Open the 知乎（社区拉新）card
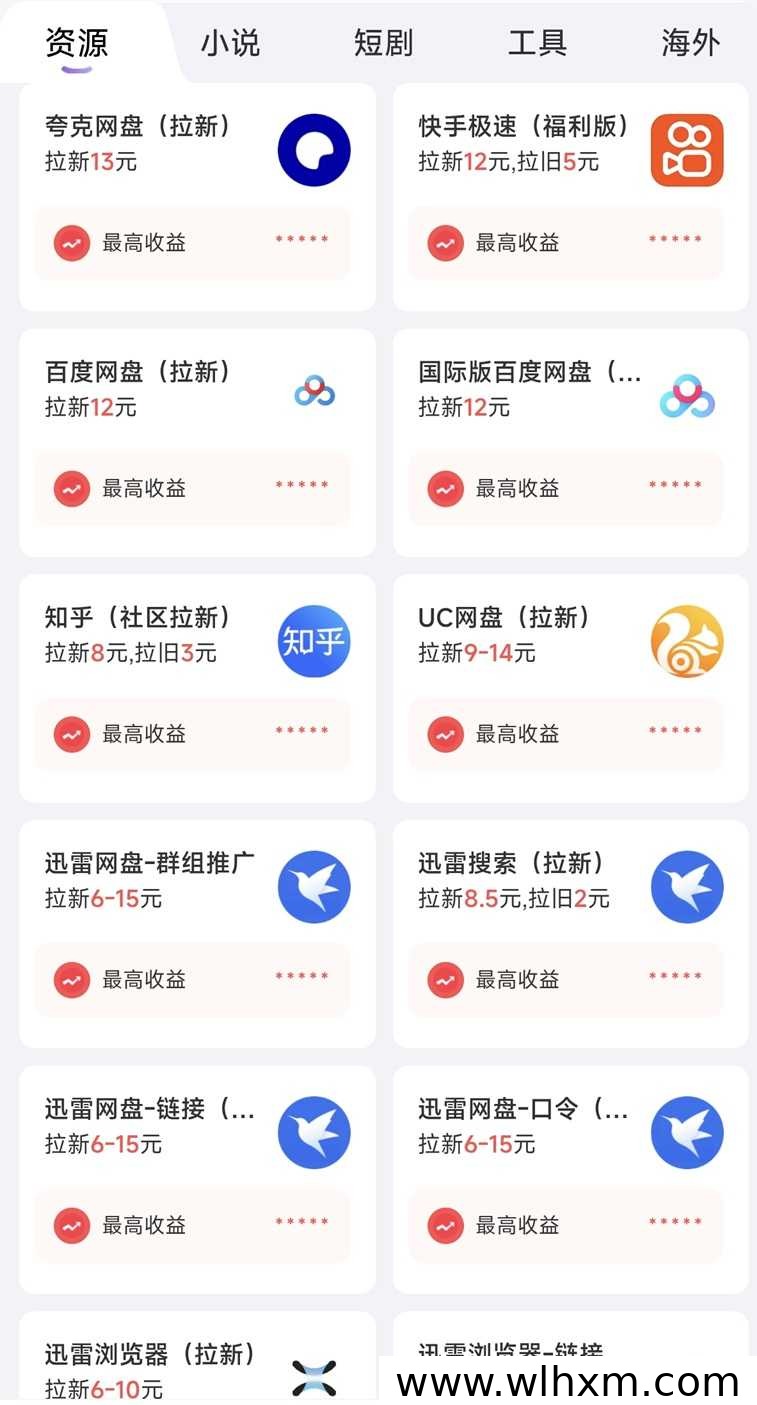This screenshot has width=757, height=1405. [197, 688]
